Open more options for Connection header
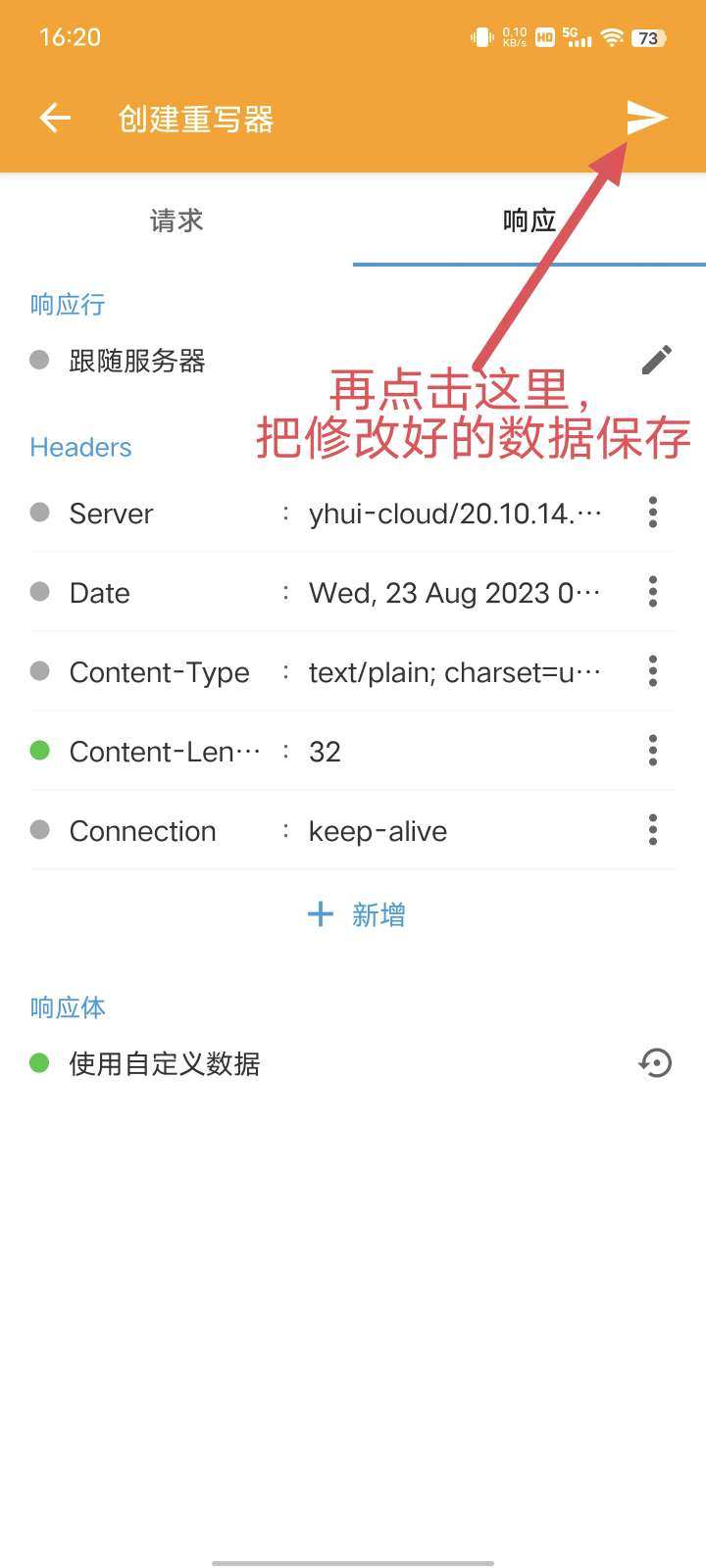 pos(653,830)
